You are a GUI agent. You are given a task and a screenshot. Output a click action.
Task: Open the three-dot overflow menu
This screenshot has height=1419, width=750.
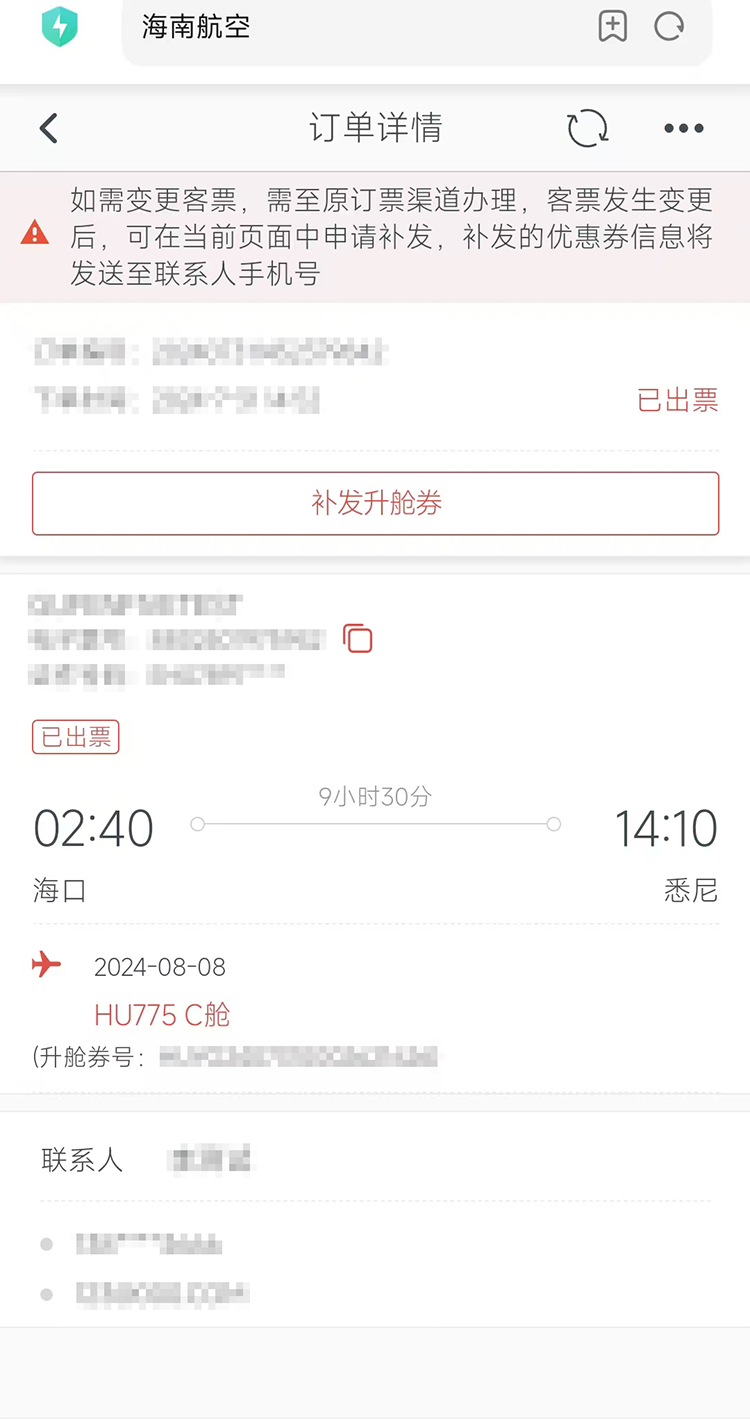(x=684, y=128)
